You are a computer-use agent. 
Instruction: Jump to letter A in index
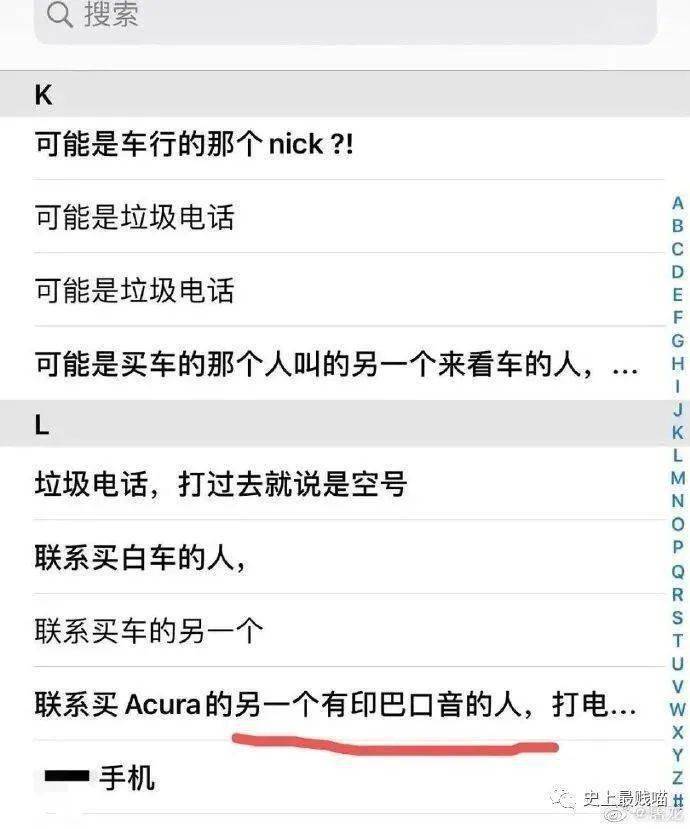coord(678,204)
